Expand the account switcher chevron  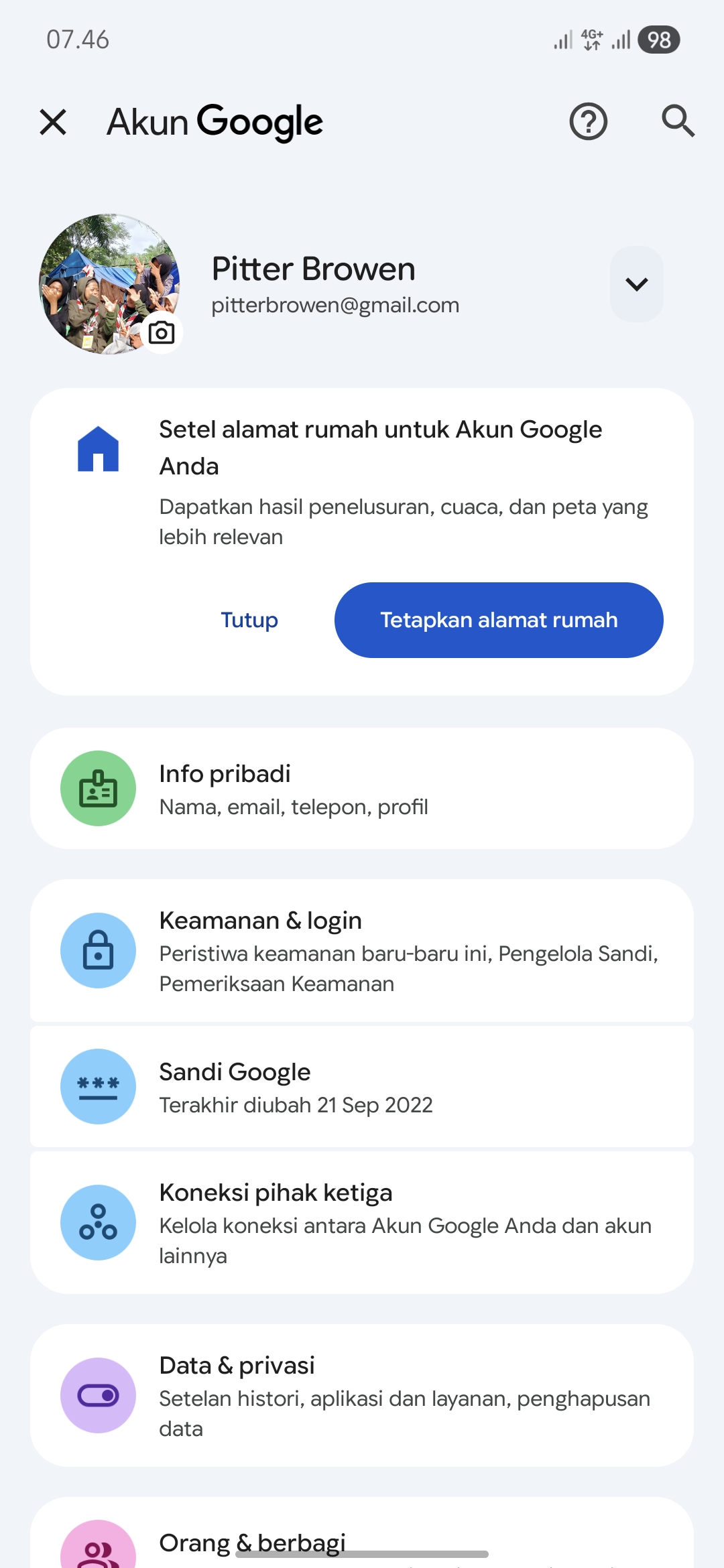coord(636,284)
